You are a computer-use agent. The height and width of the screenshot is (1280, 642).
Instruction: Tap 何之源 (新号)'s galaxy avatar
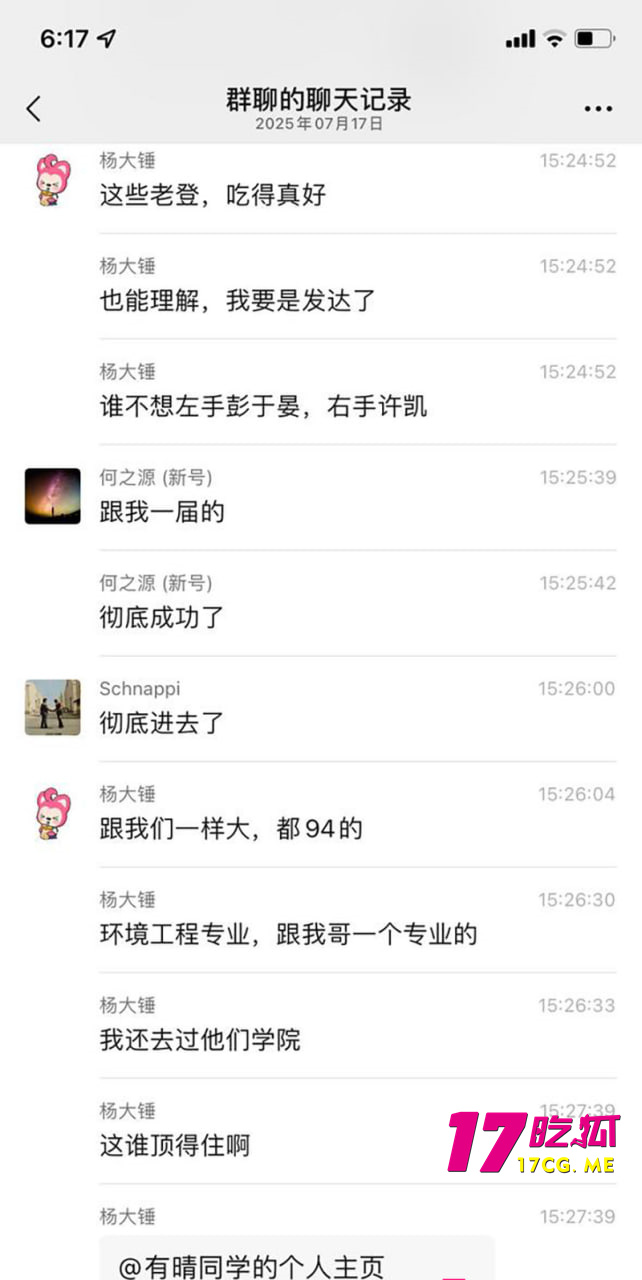[53, 496]
